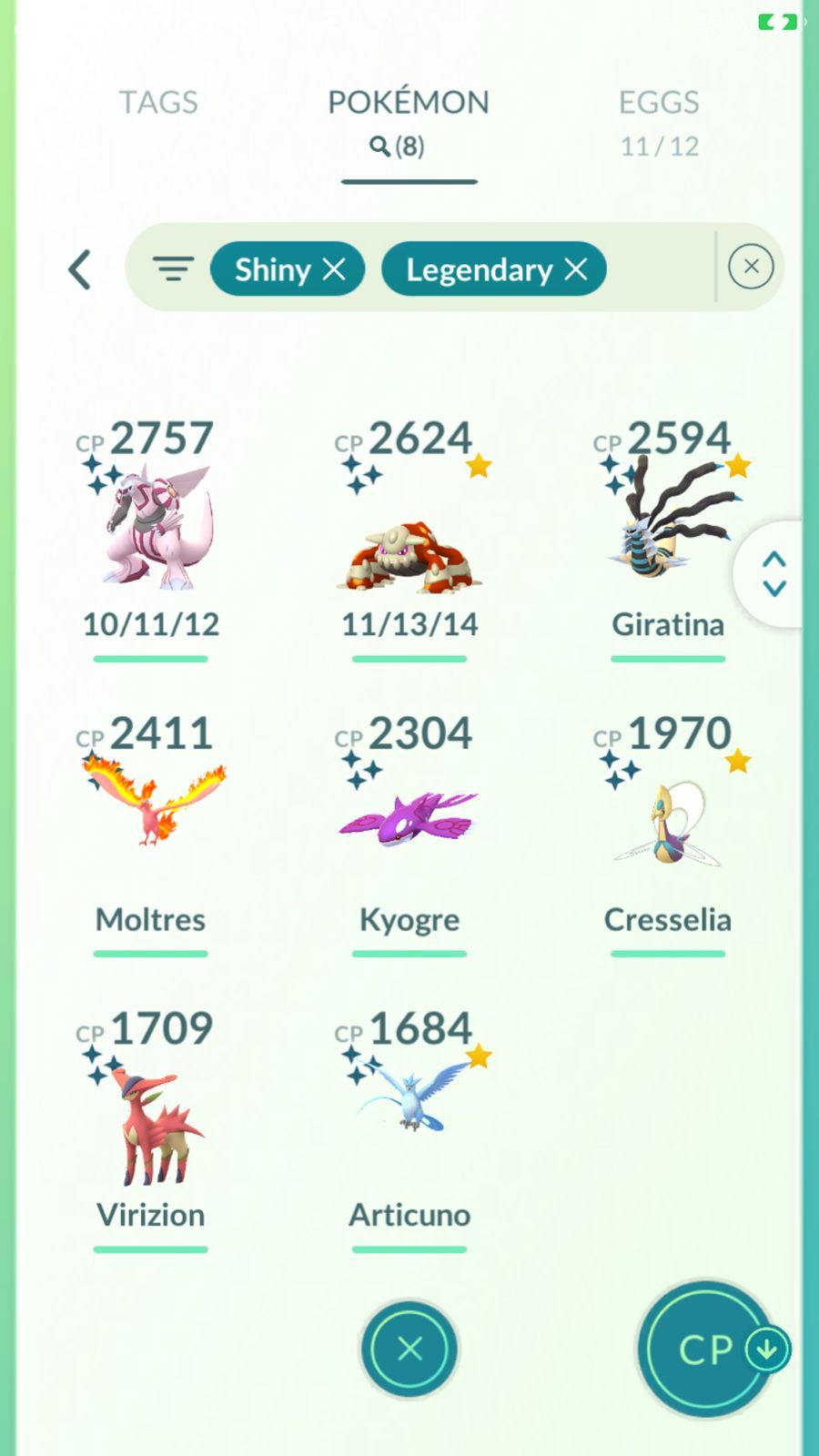Tap the scroll handle with up-down arrows
The height and width of the screenshot is (1456, 819).
(x=773, y=574)
